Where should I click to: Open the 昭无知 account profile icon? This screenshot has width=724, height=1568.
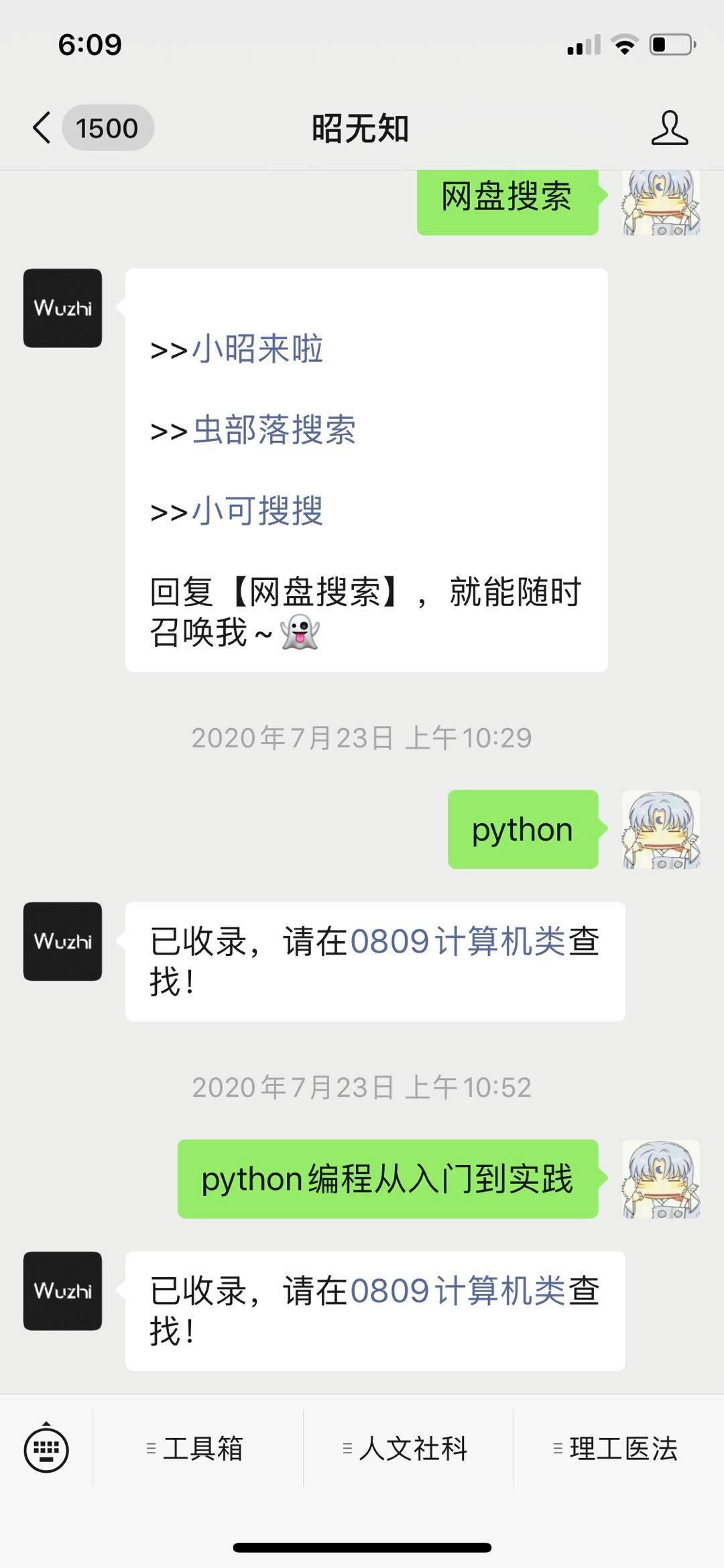point(669,128)
